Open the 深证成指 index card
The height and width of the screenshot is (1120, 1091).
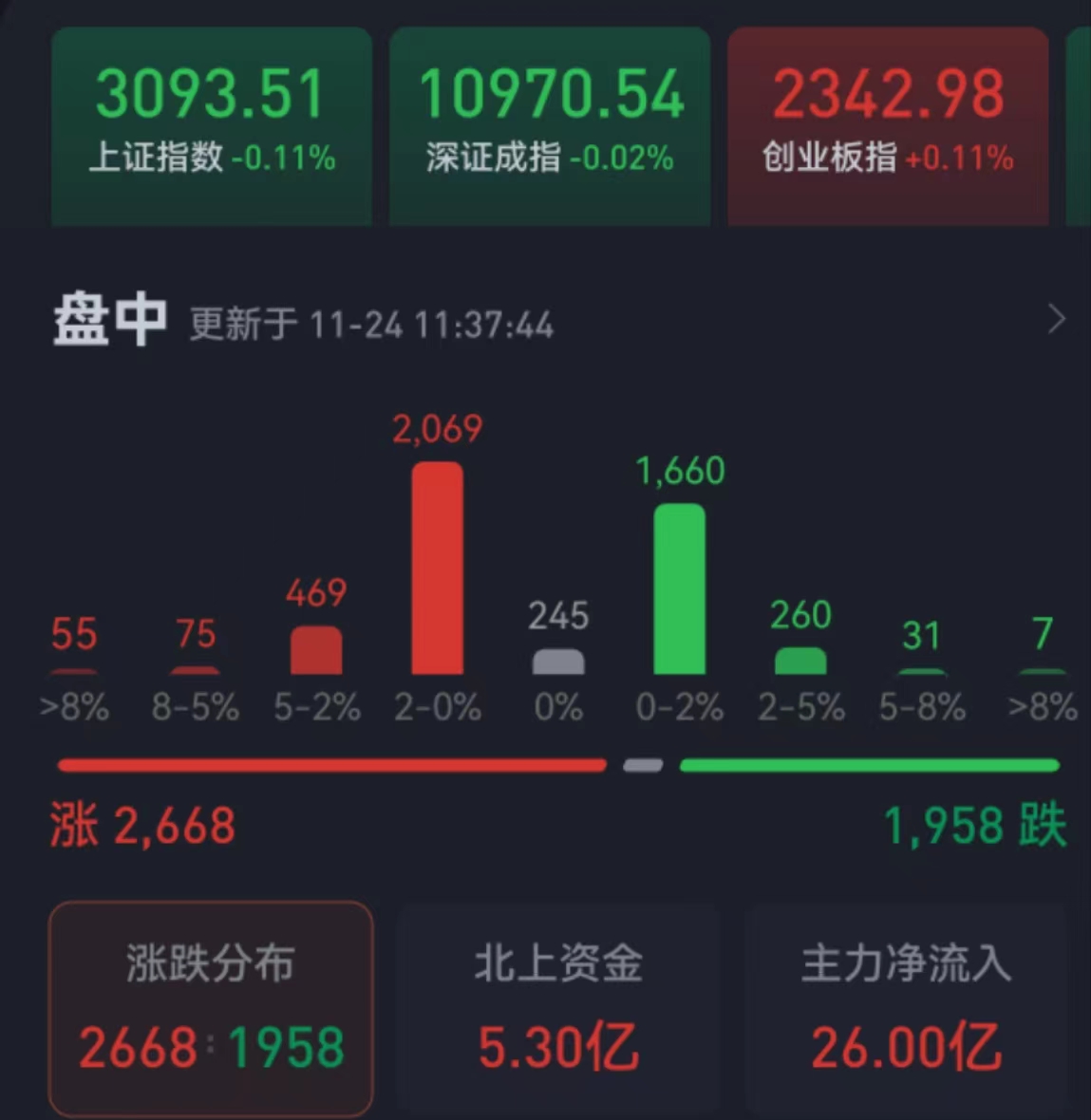[550, 125]
